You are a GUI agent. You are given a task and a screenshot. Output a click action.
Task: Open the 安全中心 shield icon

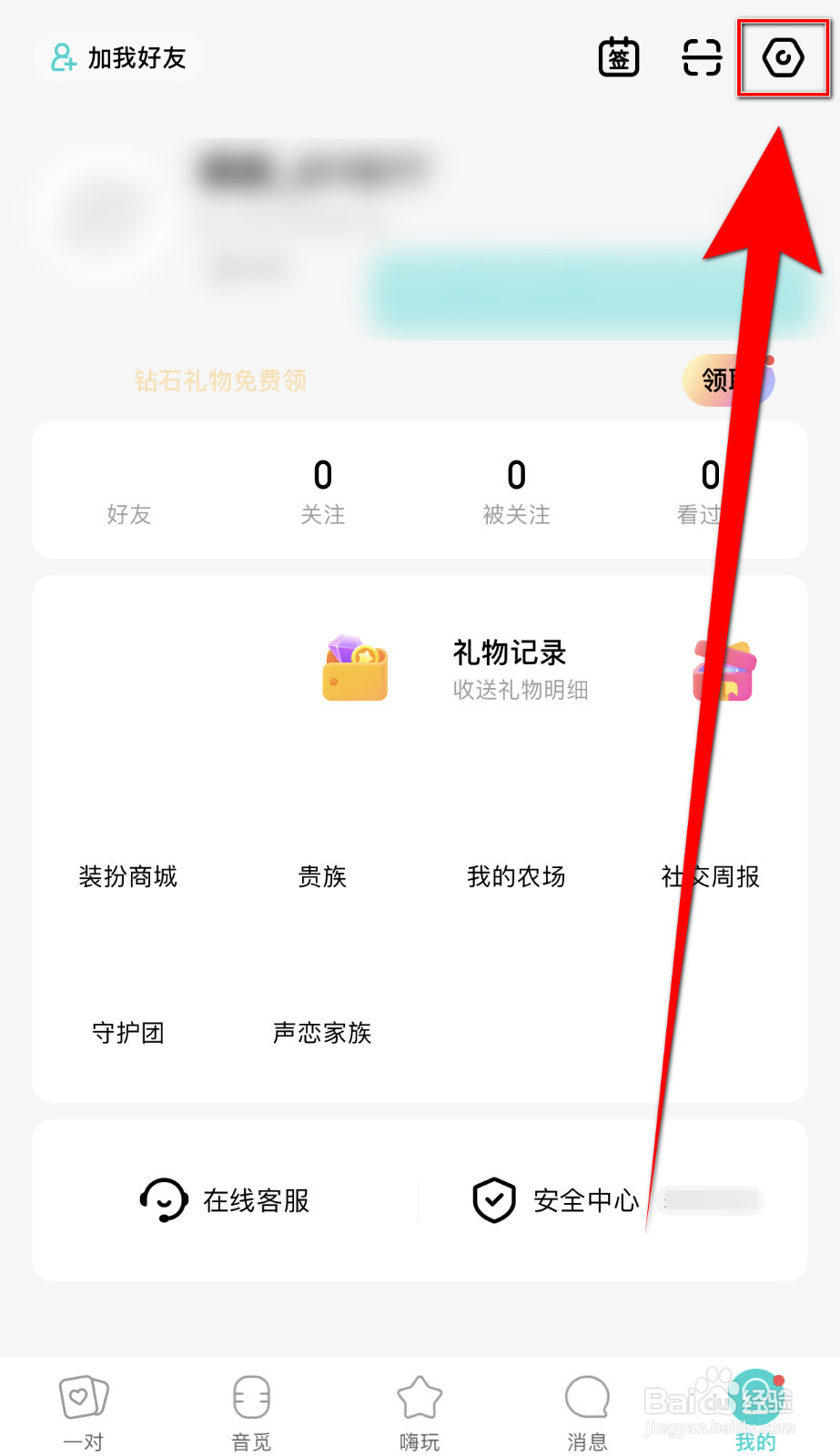[494, 1201]
